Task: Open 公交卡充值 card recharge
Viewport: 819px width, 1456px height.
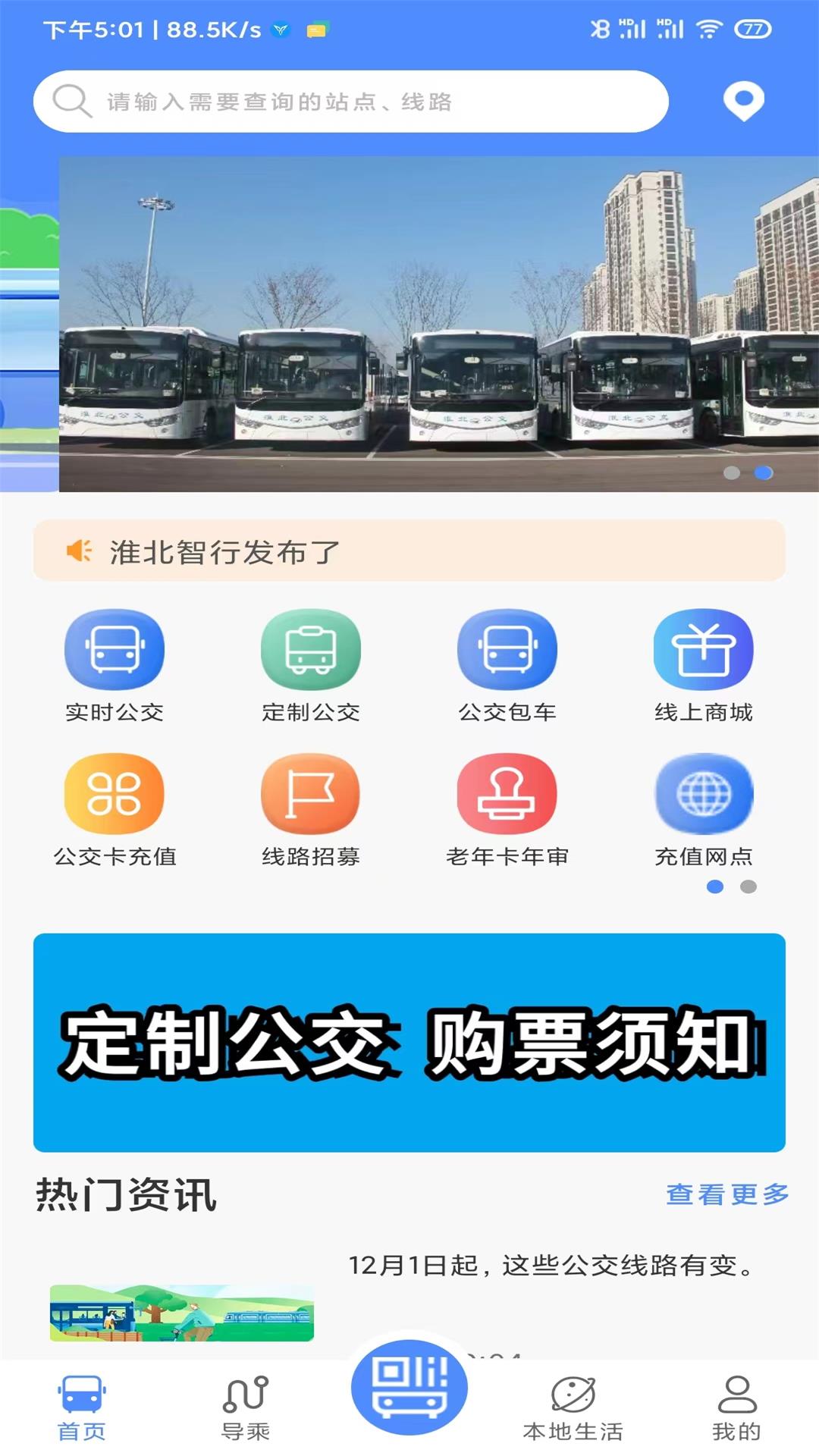Action: click(115, 809)
